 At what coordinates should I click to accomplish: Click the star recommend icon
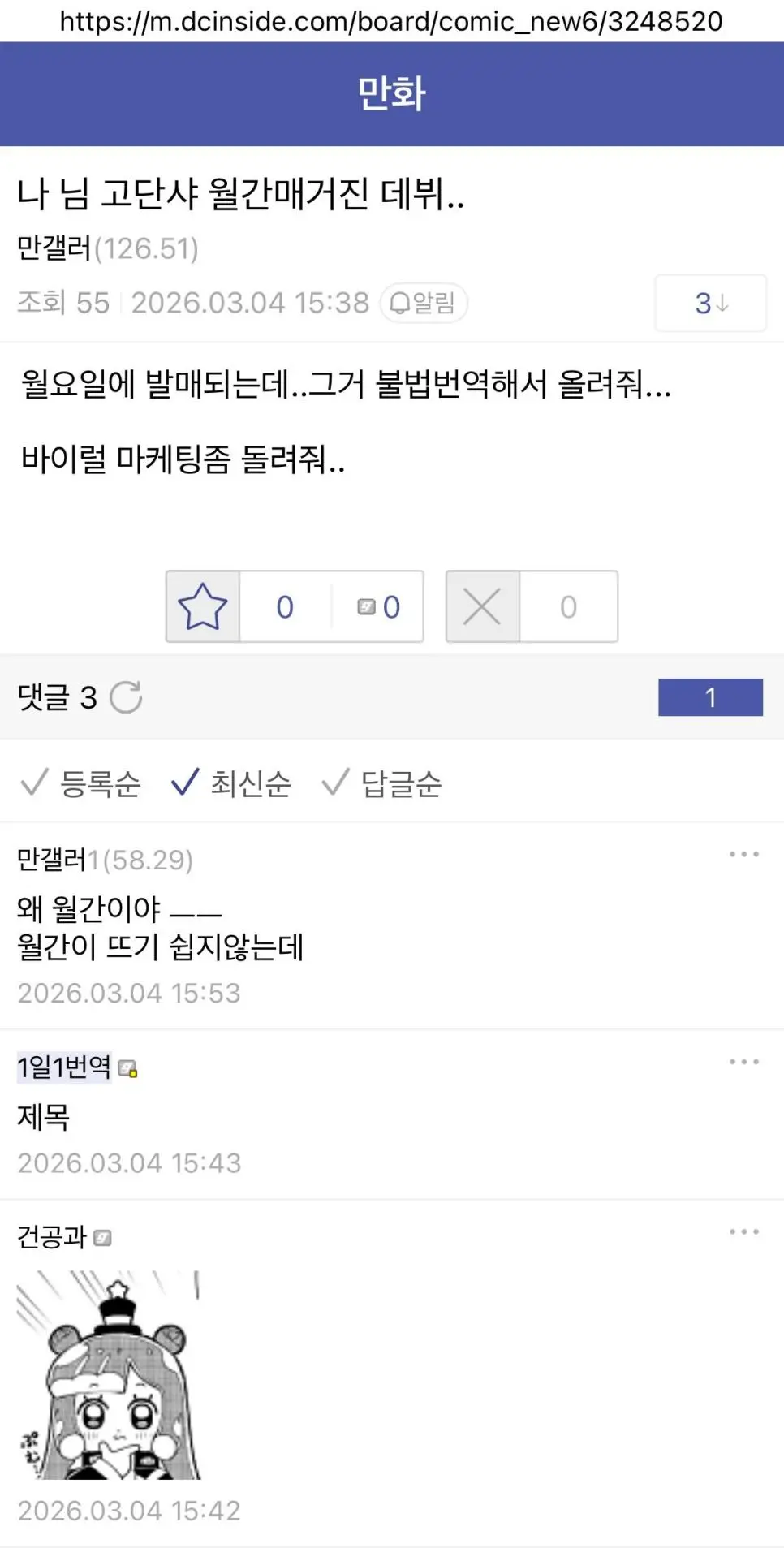pyautogui.click(x=202, y=606)
